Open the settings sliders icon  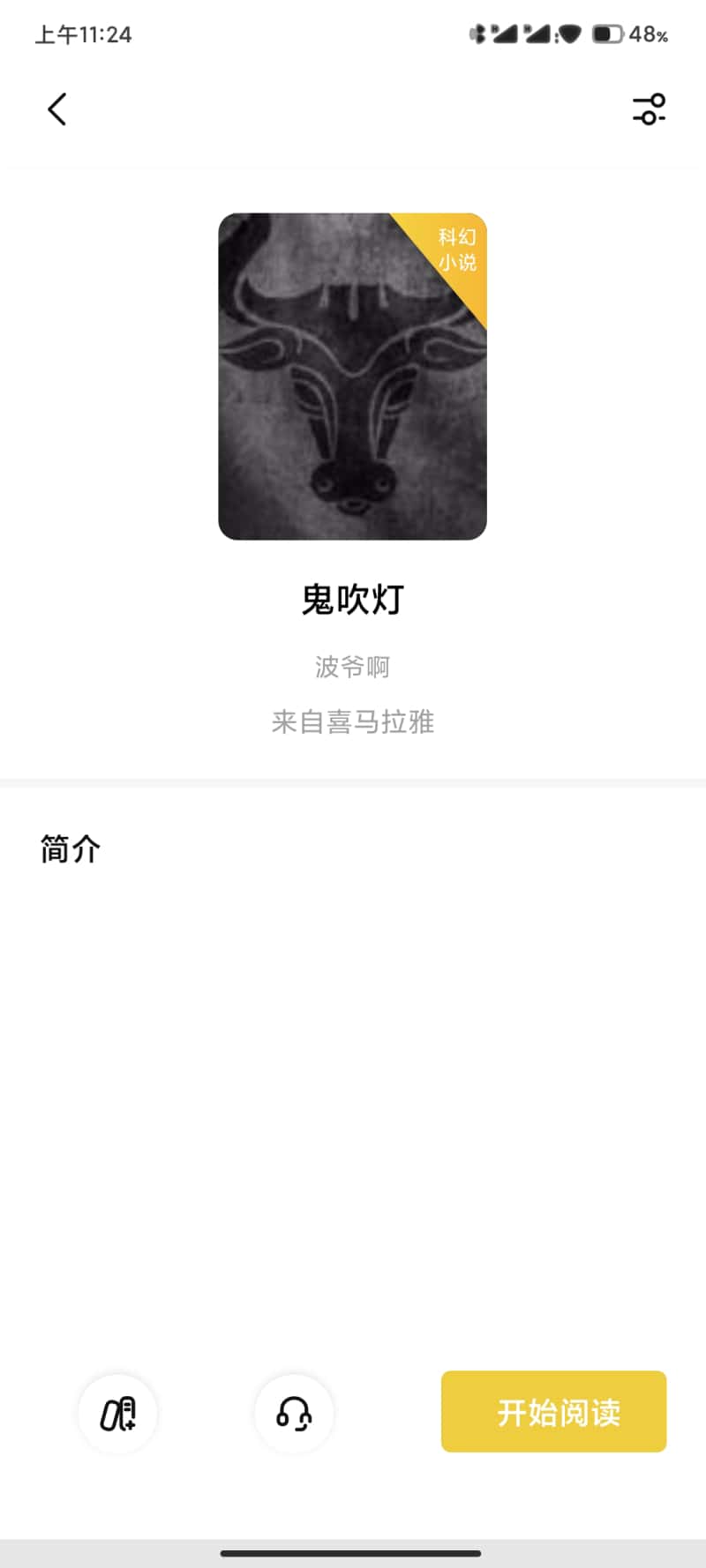point(649,109)
